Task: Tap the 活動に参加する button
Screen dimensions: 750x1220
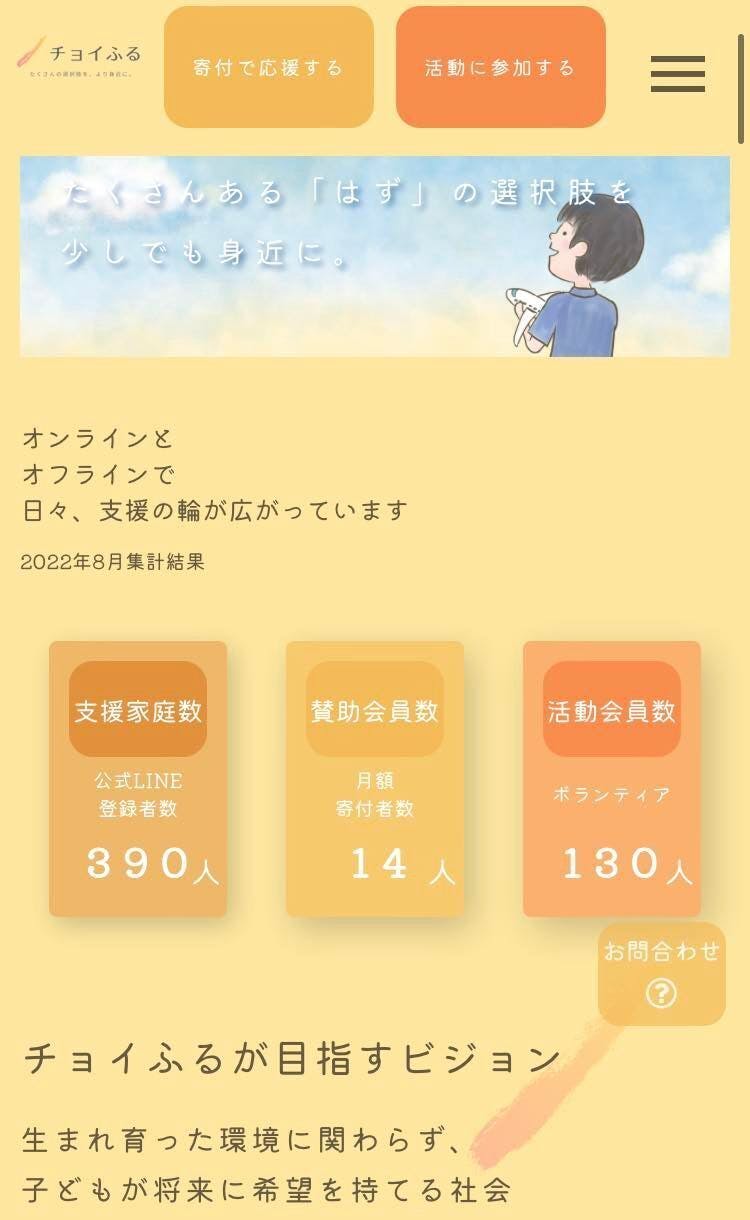Action: coord(501,67)
